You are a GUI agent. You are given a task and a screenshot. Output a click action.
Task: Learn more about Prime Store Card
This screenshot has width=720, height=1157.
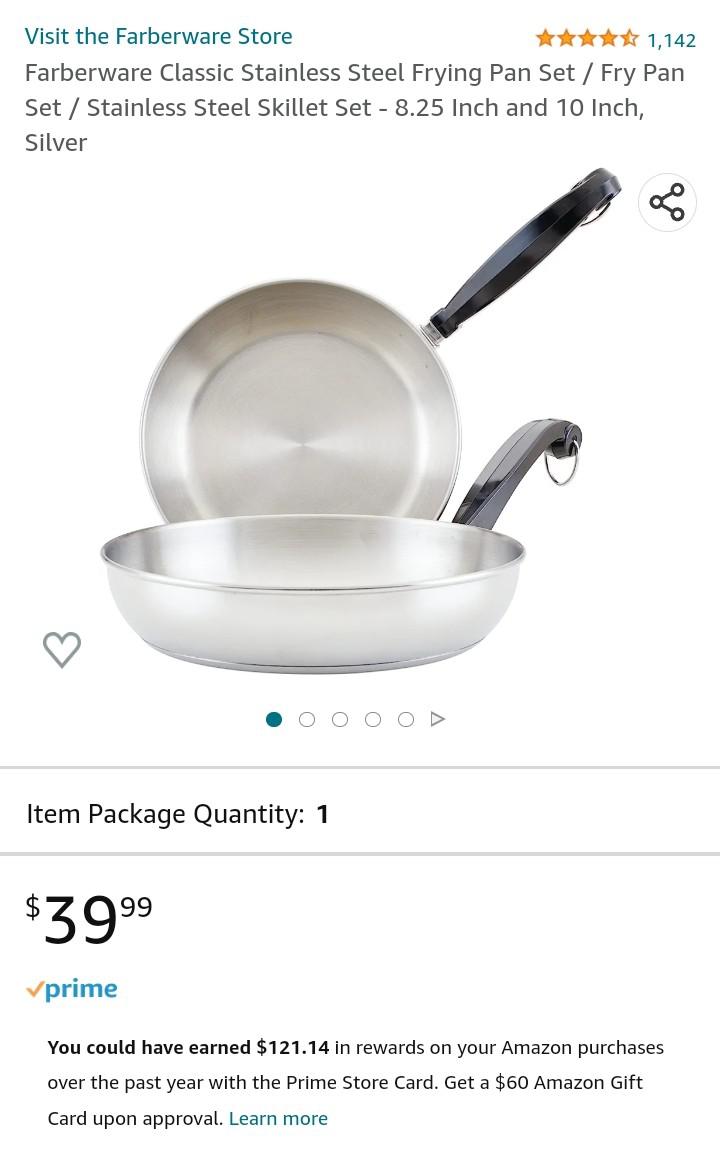[278, 1118]
